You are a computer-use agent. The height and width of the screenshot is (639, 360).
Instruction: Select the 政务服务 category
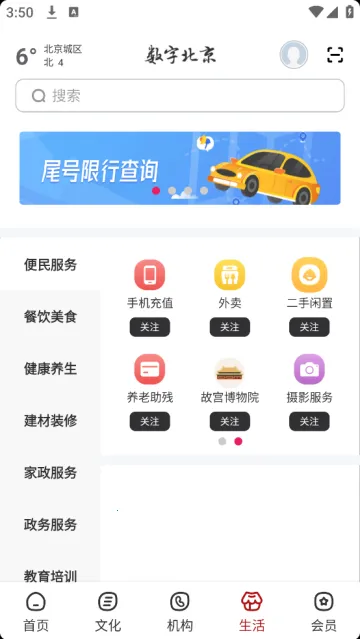click(x=50, y=524)
